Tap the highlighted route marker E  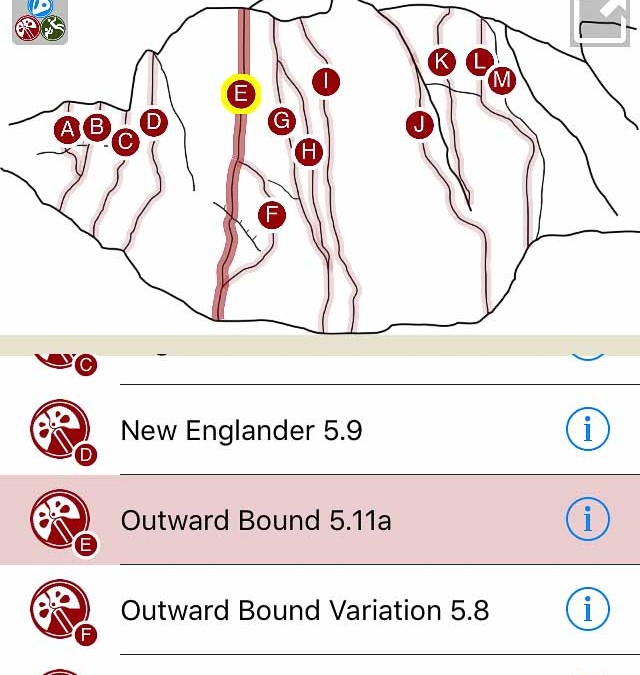[240, 94]
